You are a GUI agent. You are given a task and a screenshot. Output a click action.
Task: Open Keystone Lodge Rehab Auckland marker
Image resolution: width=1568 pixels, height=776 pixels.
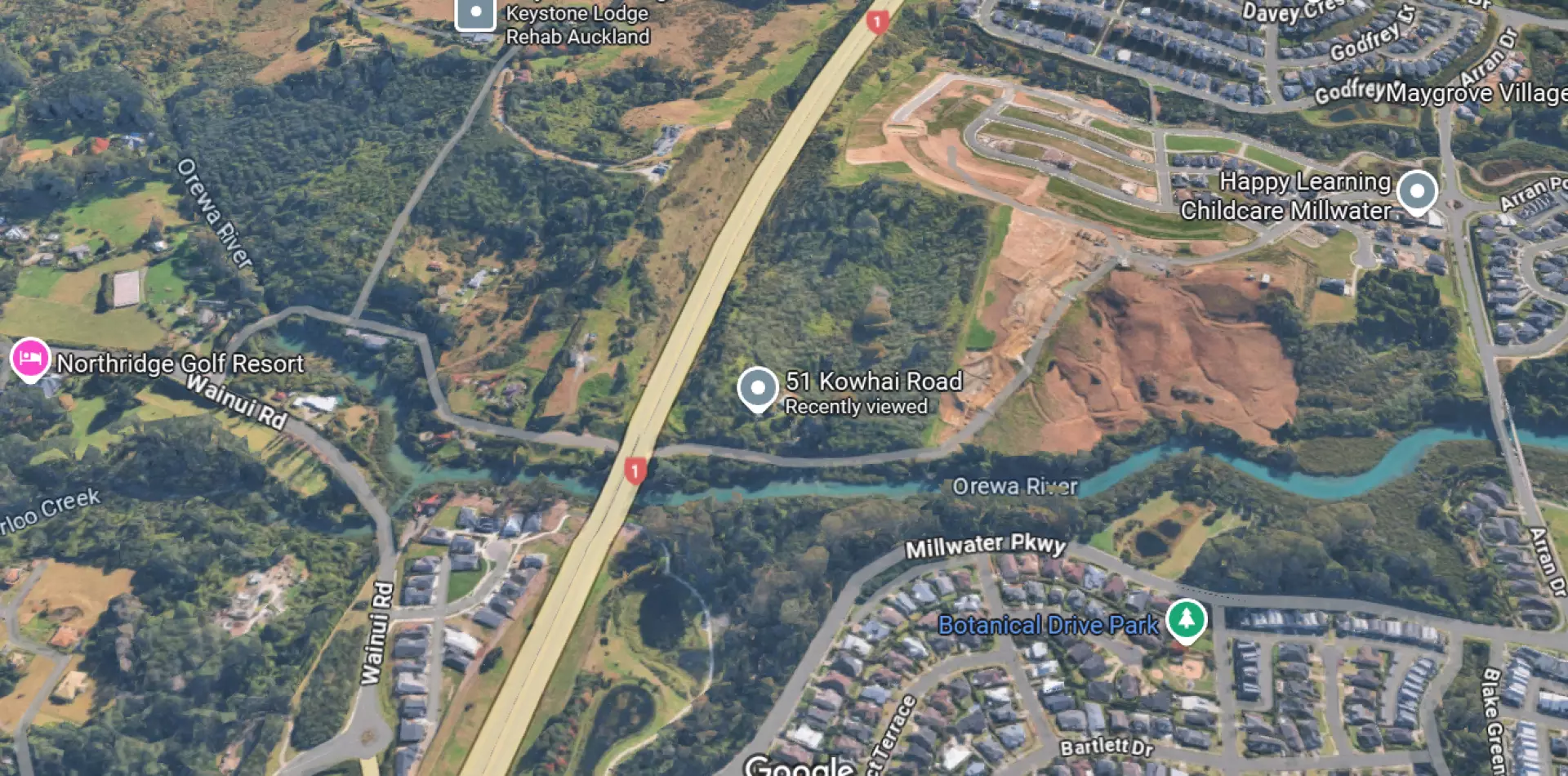(x=475, y=14)
